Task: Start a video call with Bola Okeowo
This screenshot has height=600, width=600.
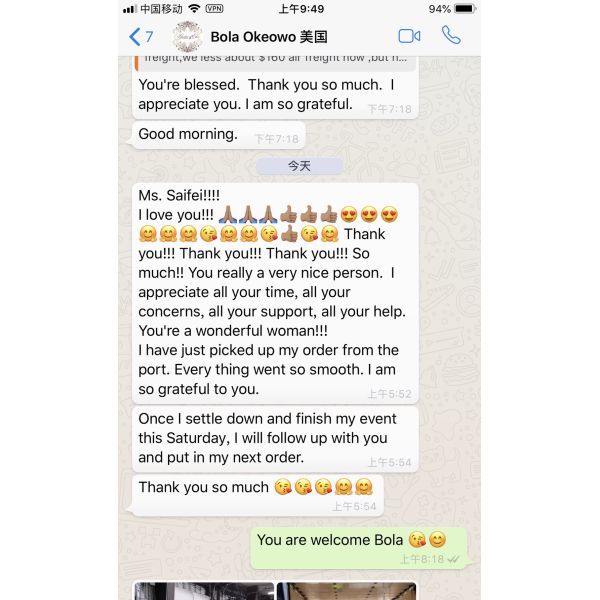Action: click(409, 36)
